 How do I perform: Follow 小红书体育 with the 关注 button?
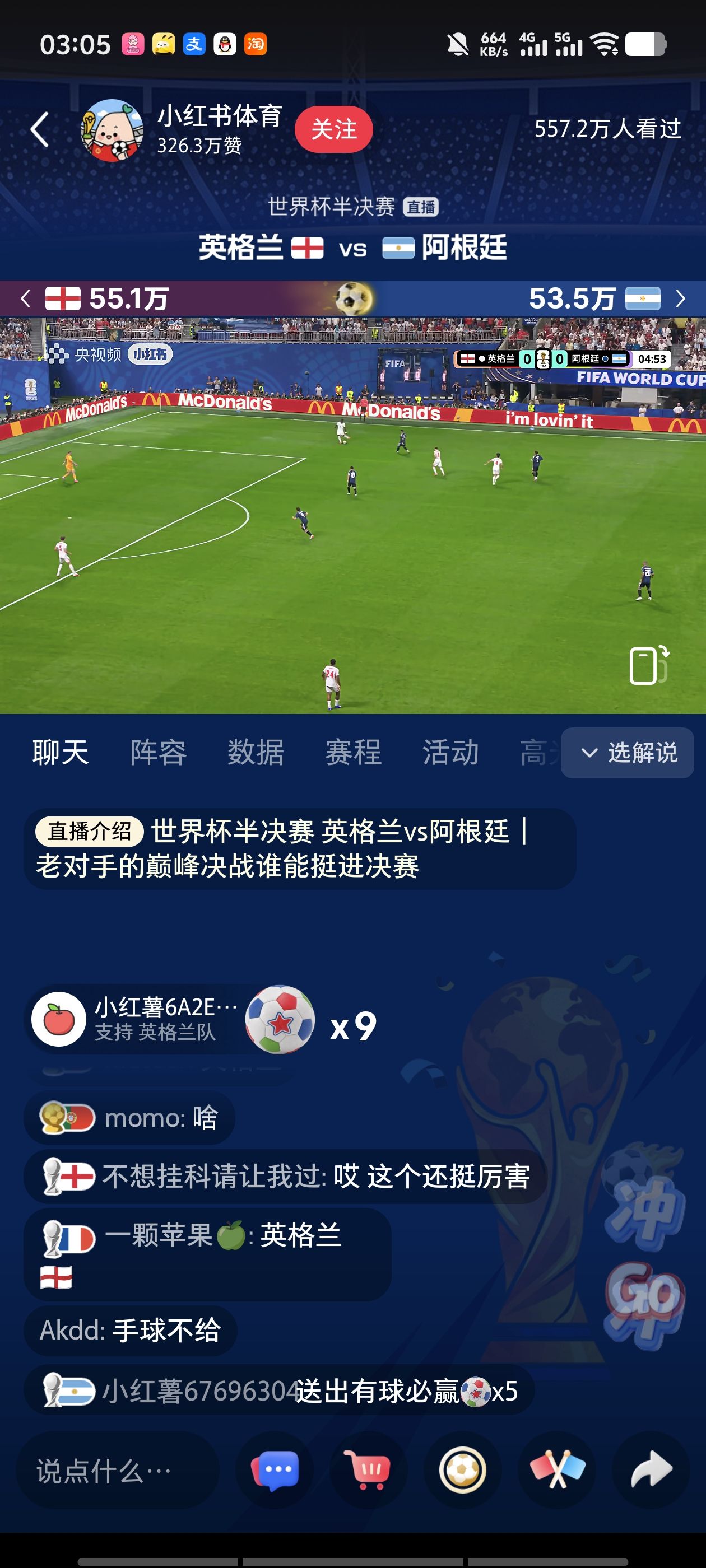coord(333,129)
